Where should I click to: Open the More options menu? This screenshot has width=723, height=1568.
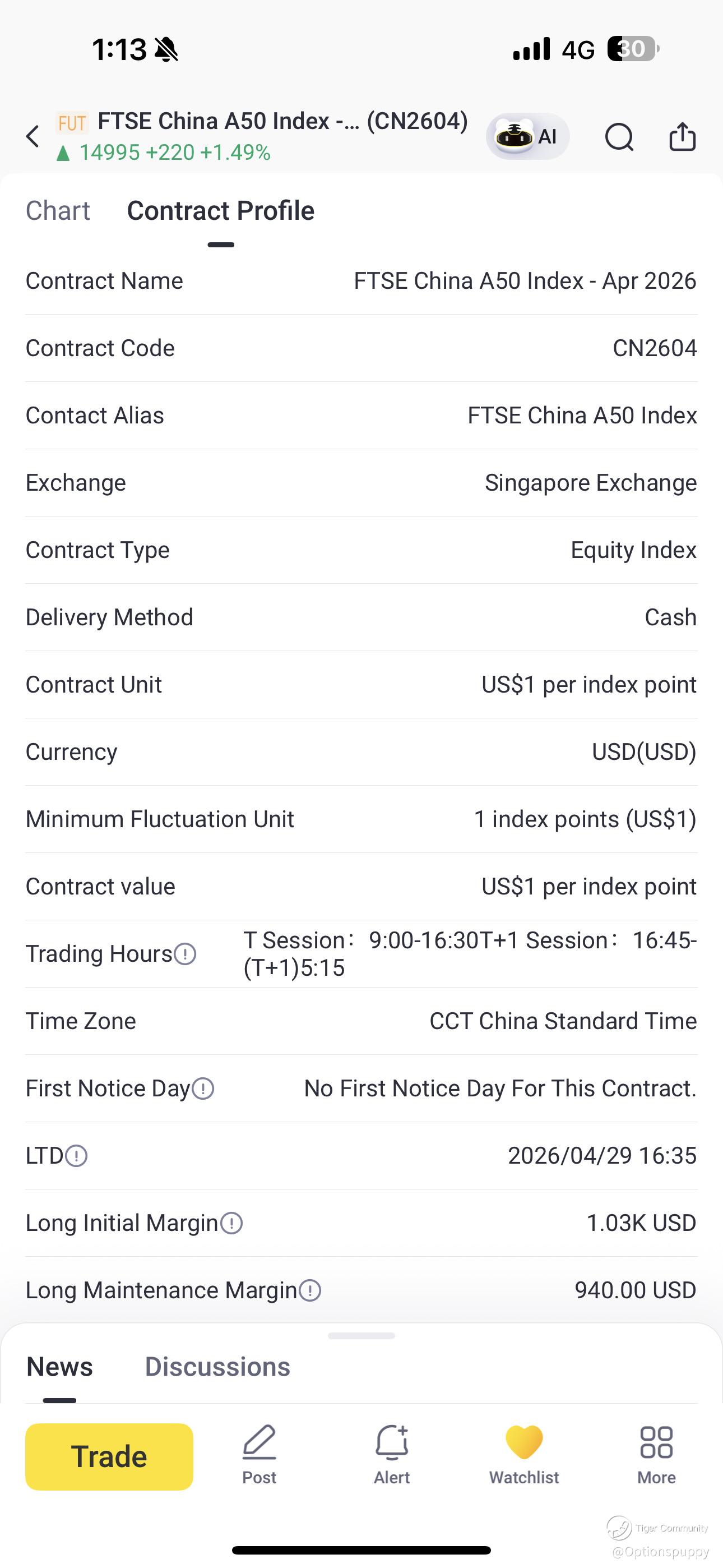(x=656, y=1454)
